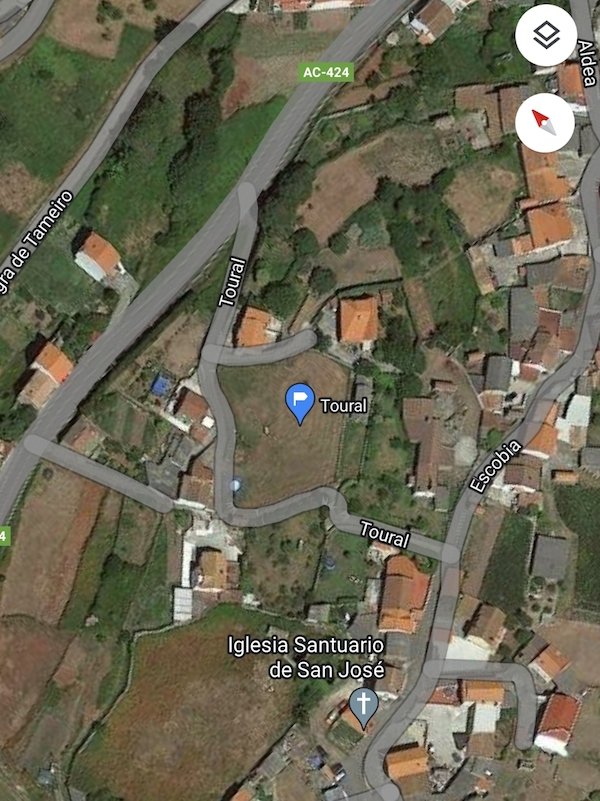Tap the compass to reorient north
600x801 pixels.
[x=545, y=123]
